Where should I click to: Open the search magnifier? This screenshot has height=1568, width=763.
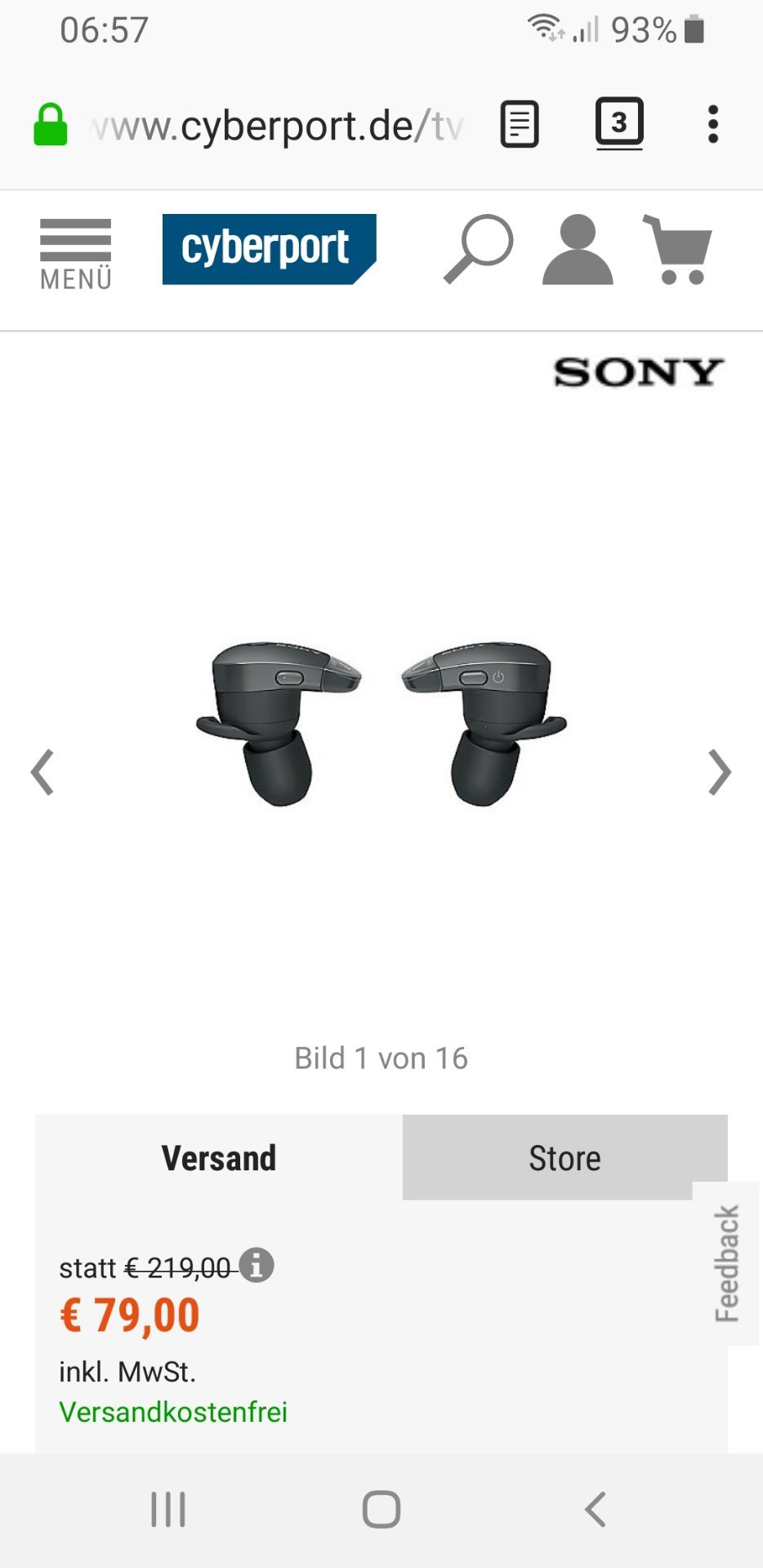point(479,249)
